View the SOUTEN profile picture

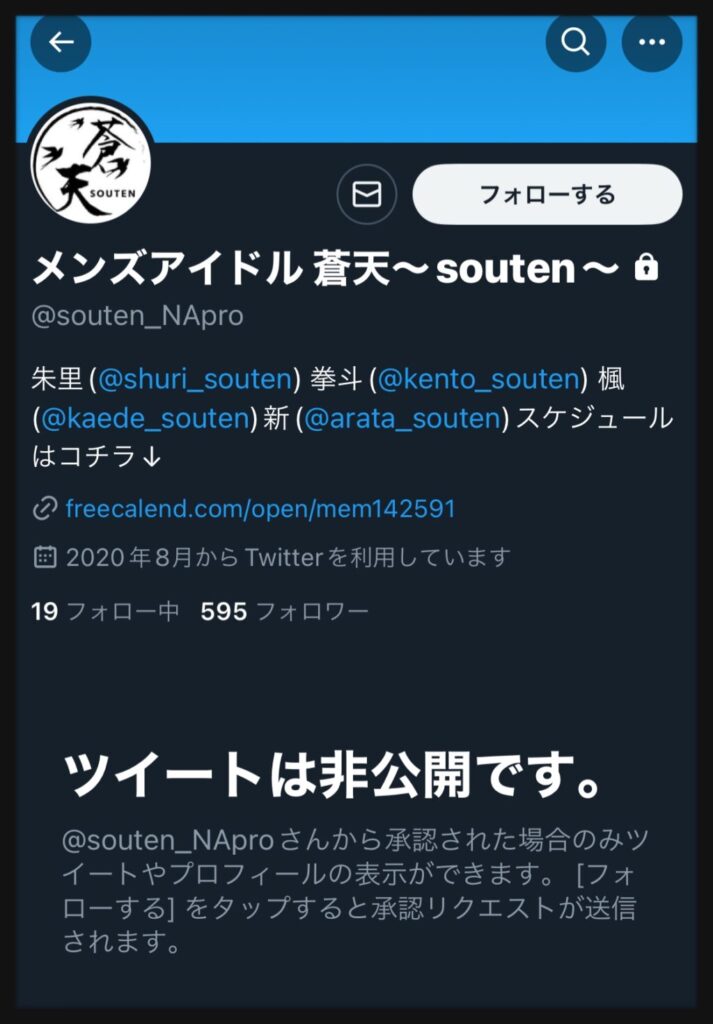(x=91, y=164)
